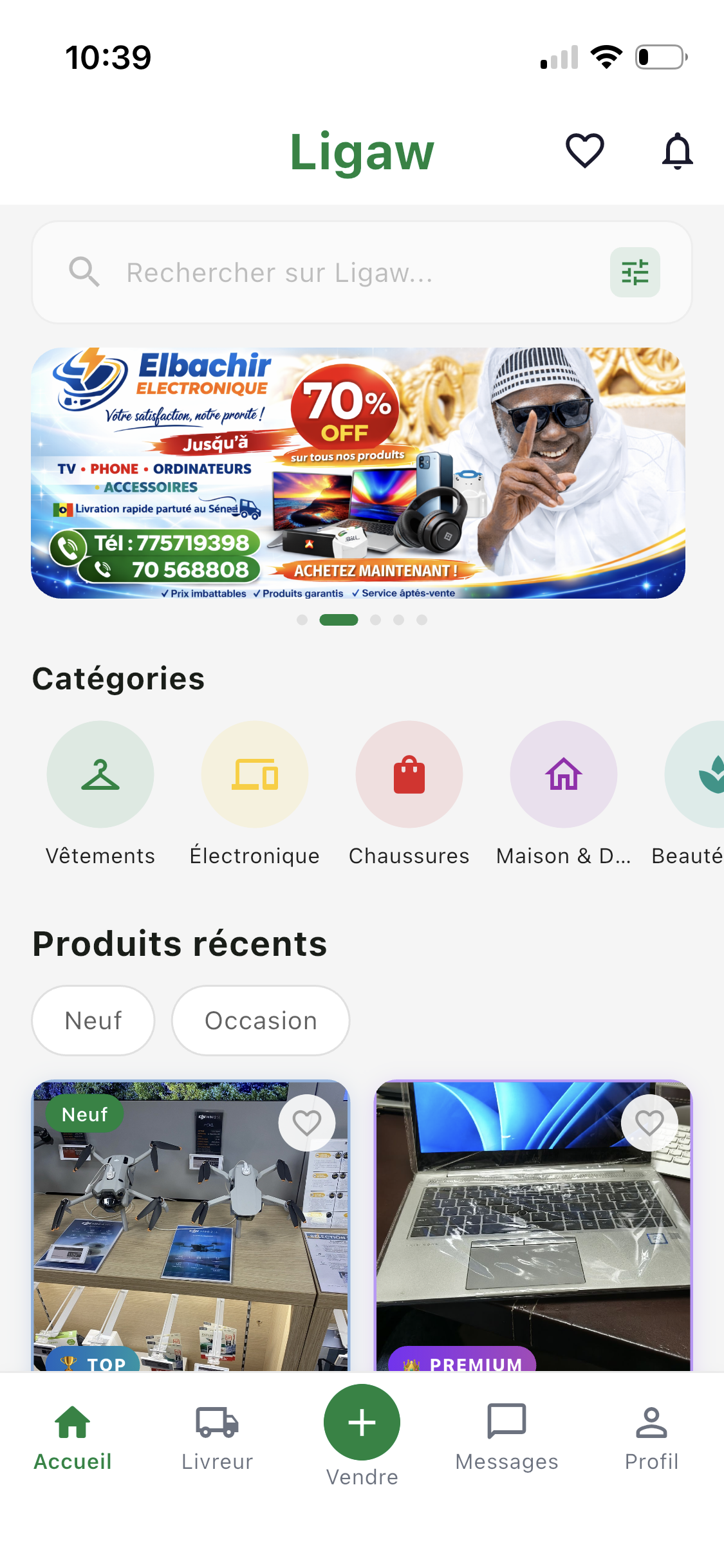724x1568 pixels.
Task: Open the Beauté category
Action: [698, 774]
